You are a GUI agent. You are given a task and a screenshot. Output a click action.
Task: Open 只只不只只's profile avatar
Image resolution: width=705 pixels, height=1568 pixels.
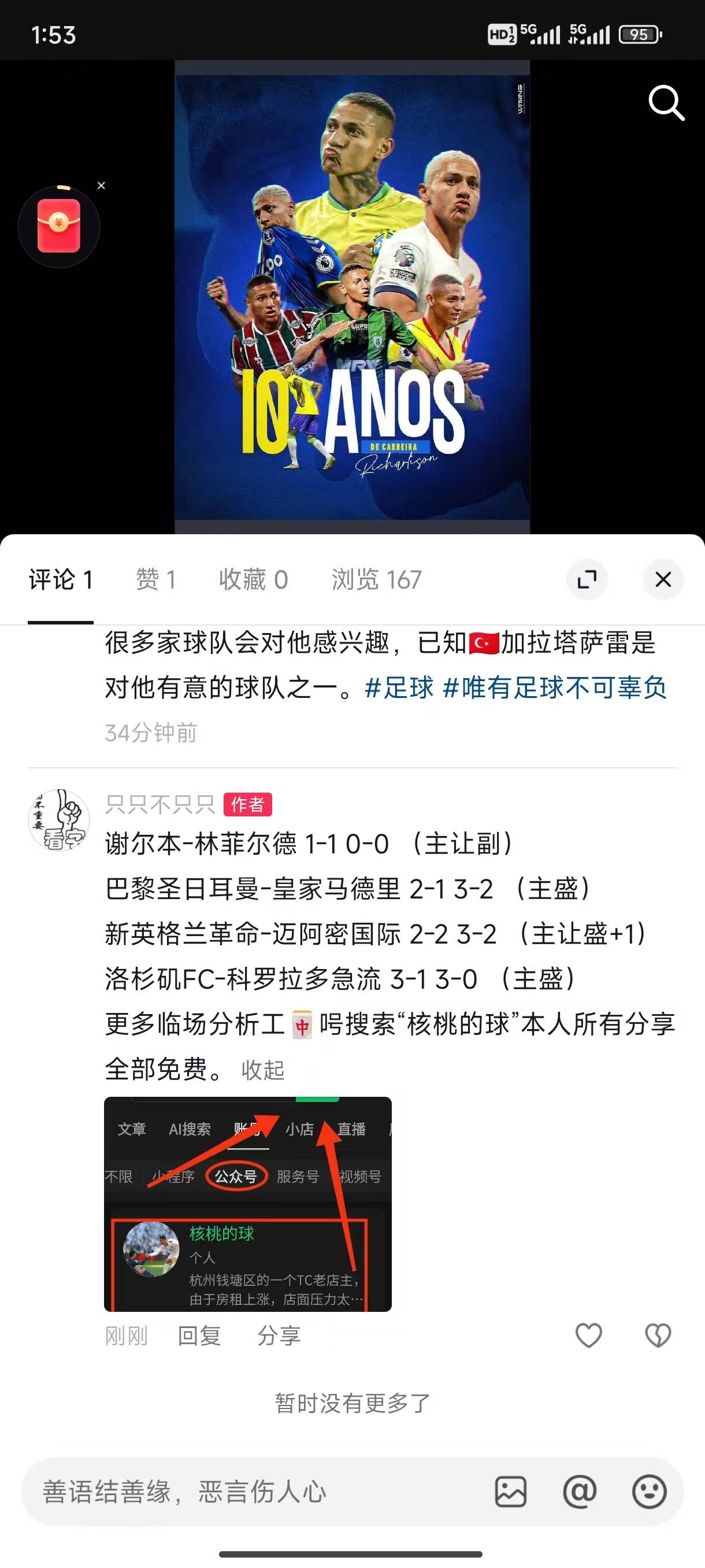click(59, 819)
